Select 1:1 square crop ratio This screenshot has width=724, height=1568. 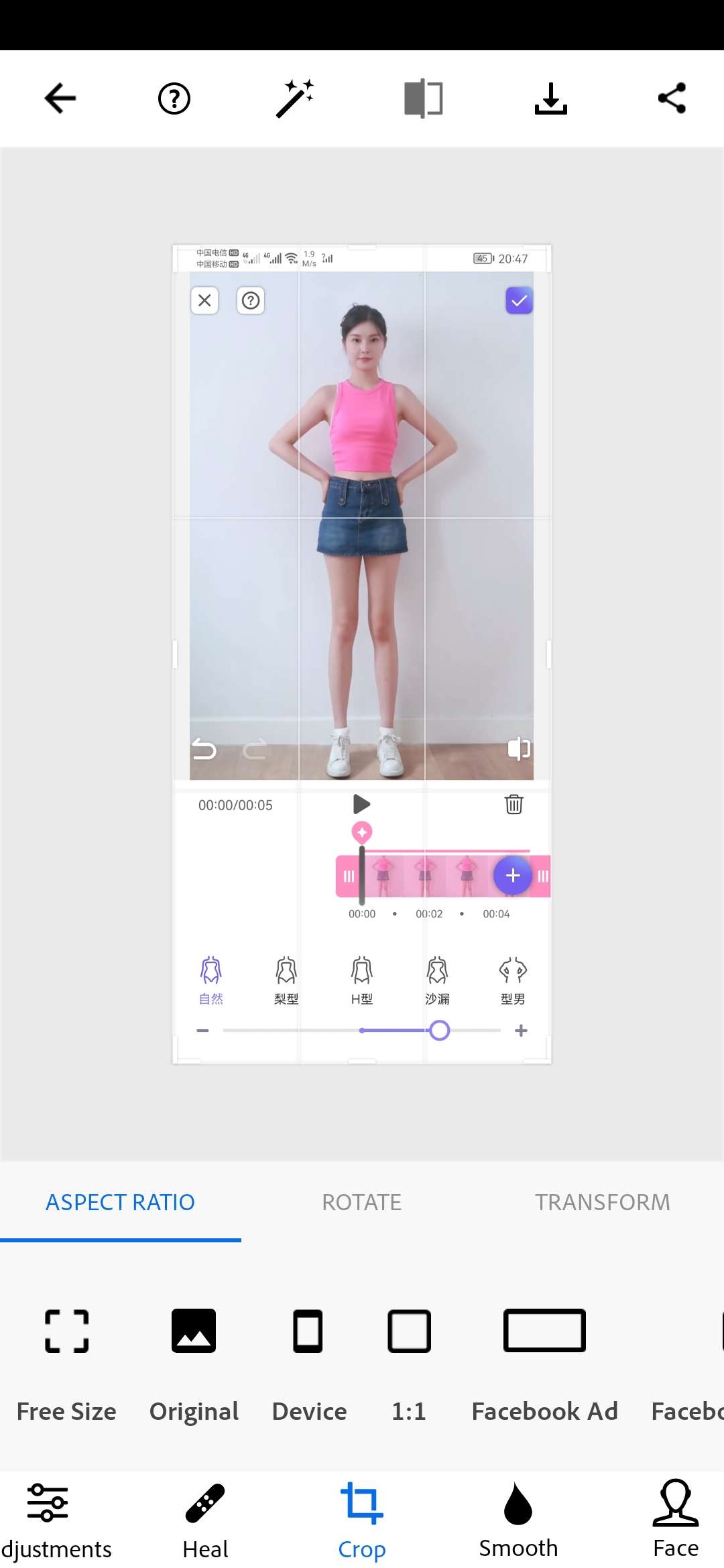(x=409, y=1360)
